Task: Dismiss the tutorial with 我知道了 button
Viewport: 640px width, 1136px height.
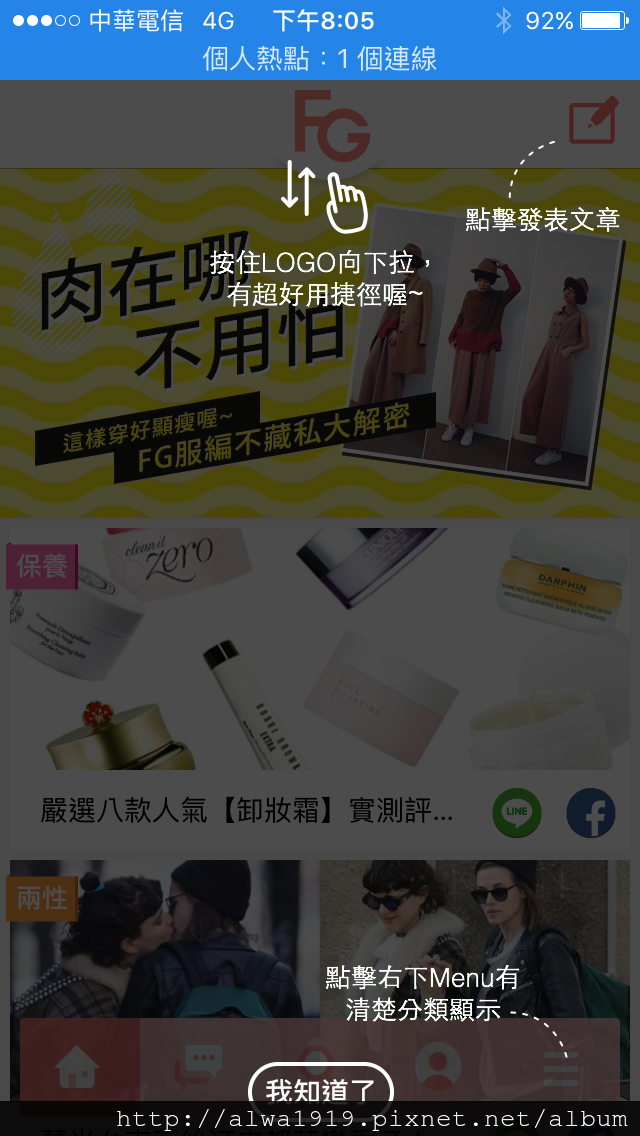Action: (x=320, y=1090)
